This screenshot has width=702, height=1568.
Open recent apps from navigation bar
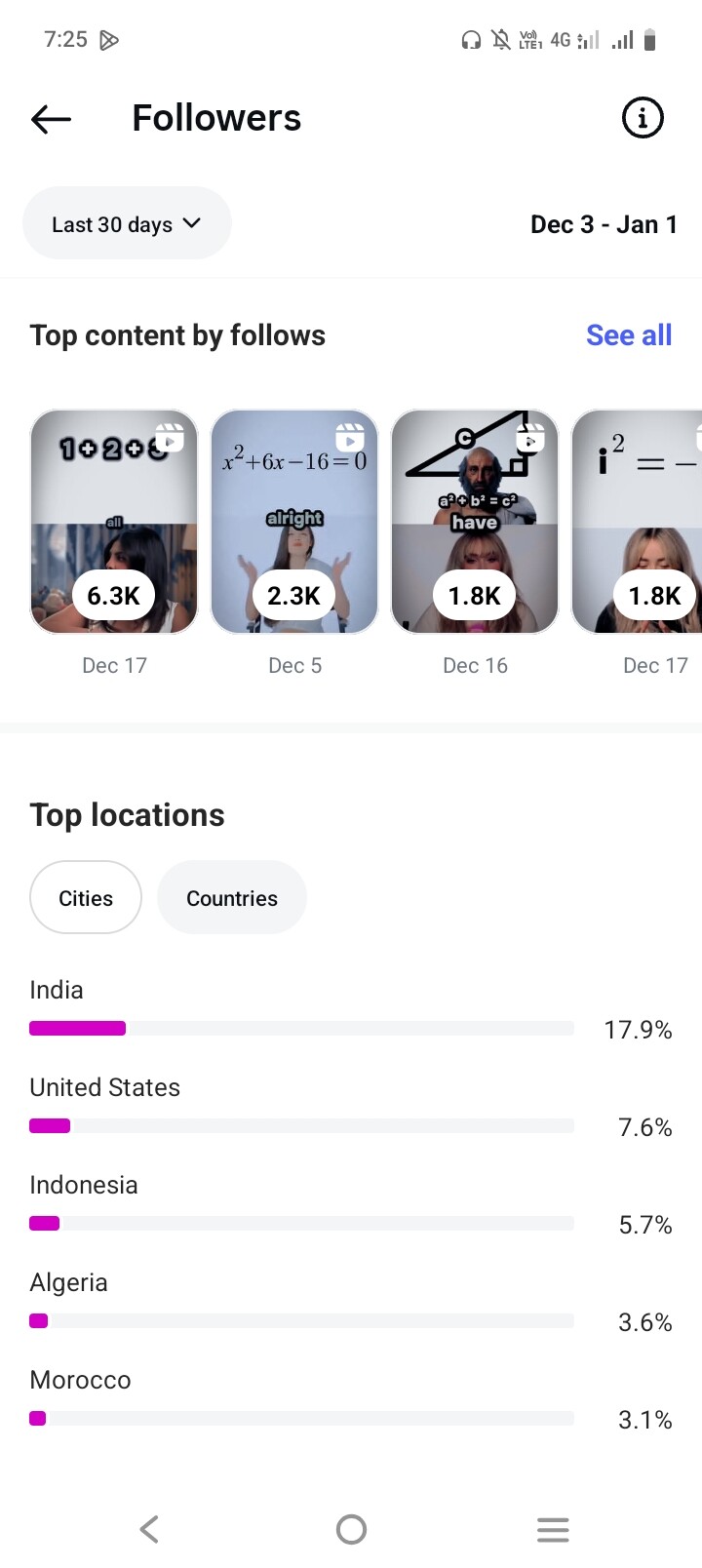click(x=553, y=1529)
